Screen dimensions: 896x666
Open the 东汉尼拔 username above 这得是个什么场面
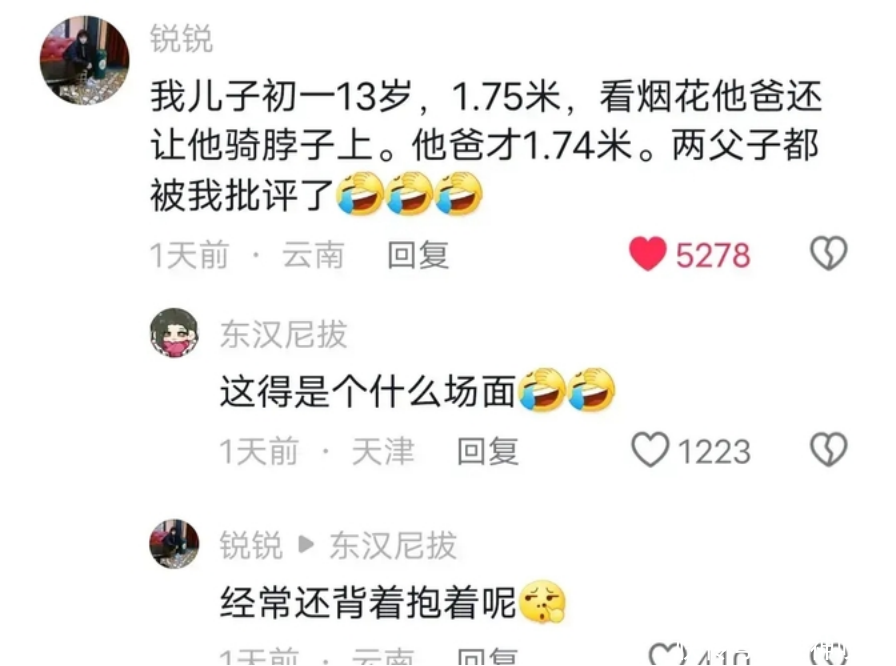[x=283, y=335]
